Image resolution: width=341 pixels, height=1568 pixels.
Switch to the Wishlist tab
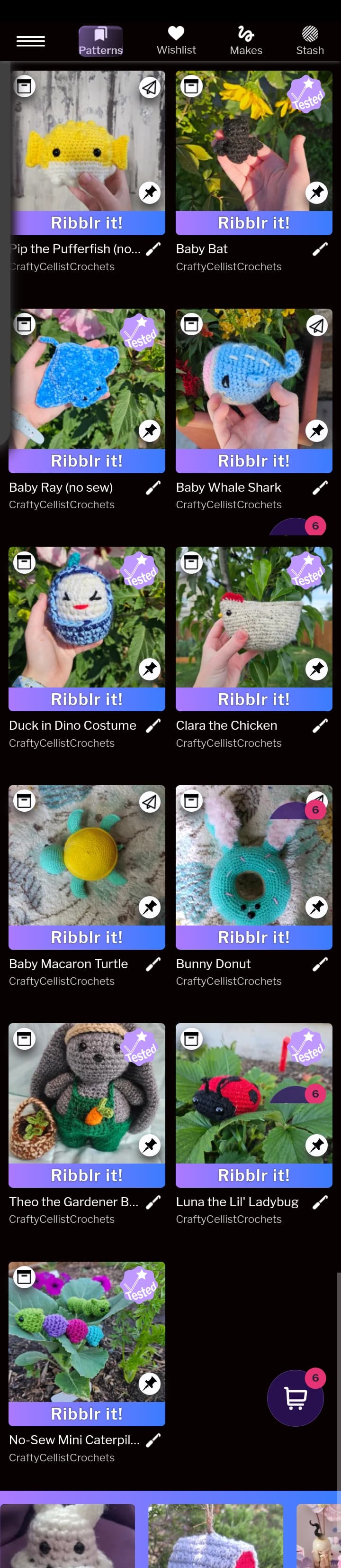(176, 40)
